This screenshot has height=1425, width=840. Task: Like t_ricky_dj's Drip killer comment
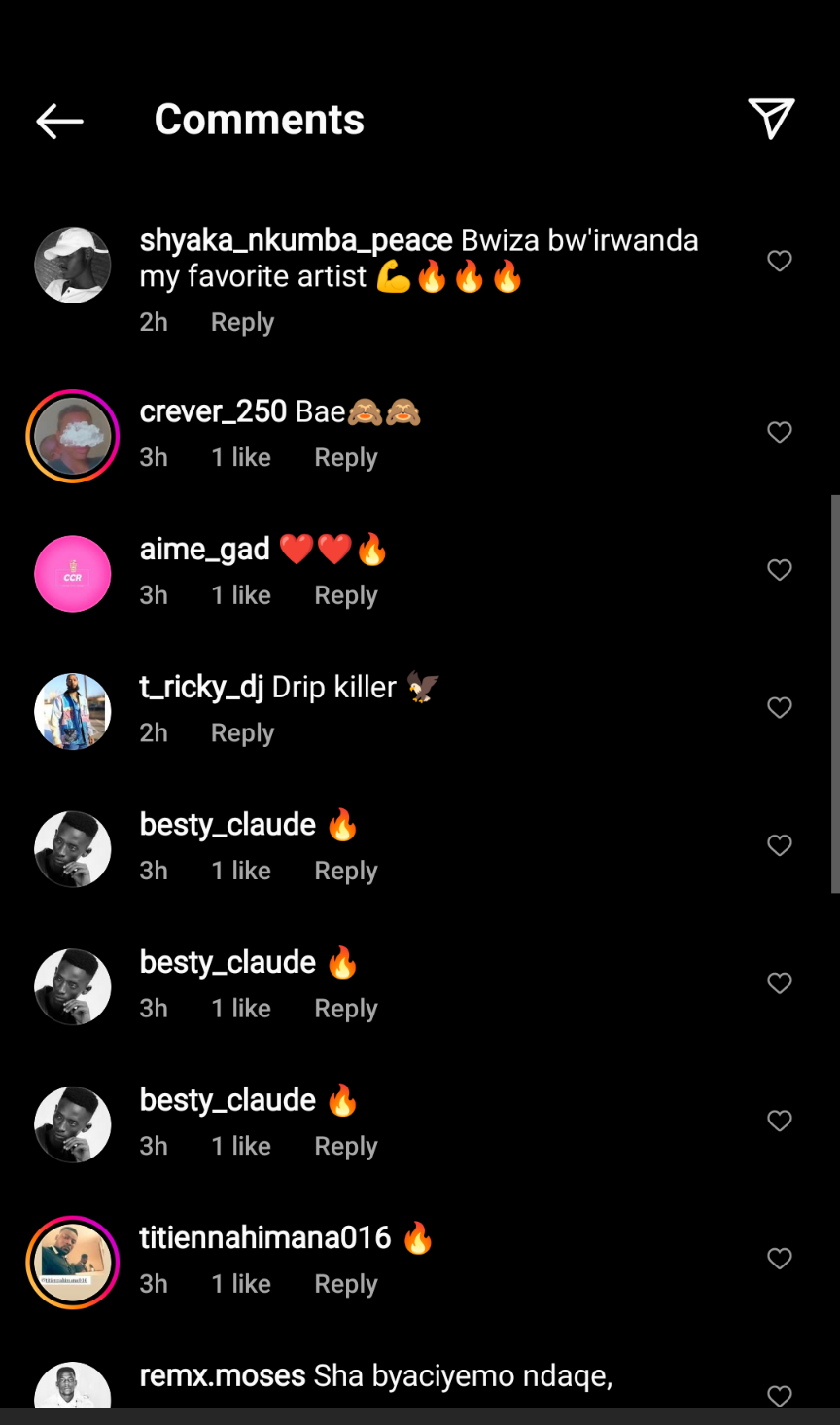(780, 708)
